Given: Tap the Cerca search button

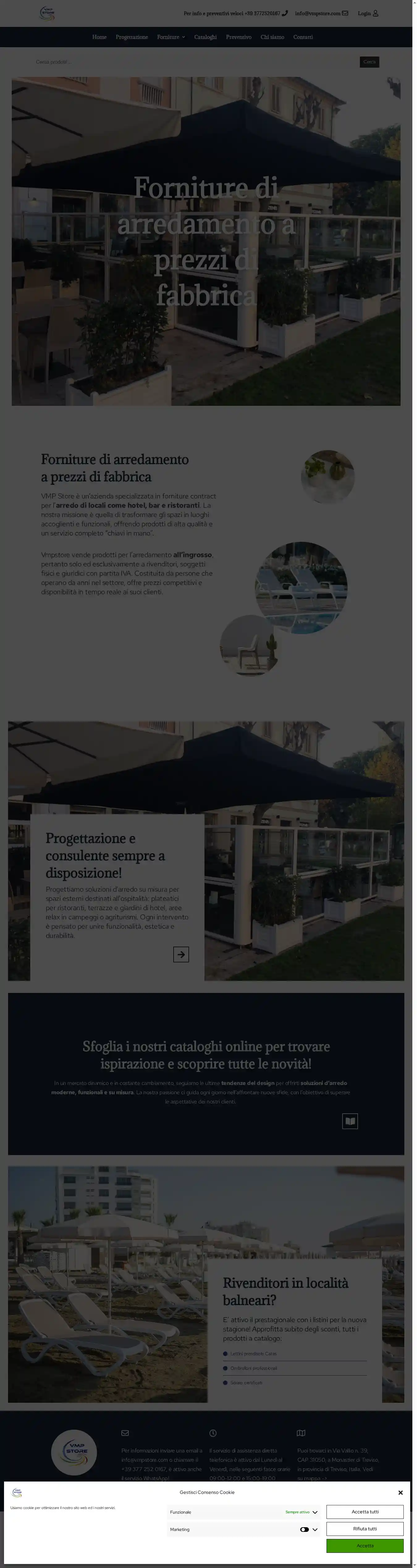Looking at the screenshot, I should pyautogui.click(x=369, y=62).
